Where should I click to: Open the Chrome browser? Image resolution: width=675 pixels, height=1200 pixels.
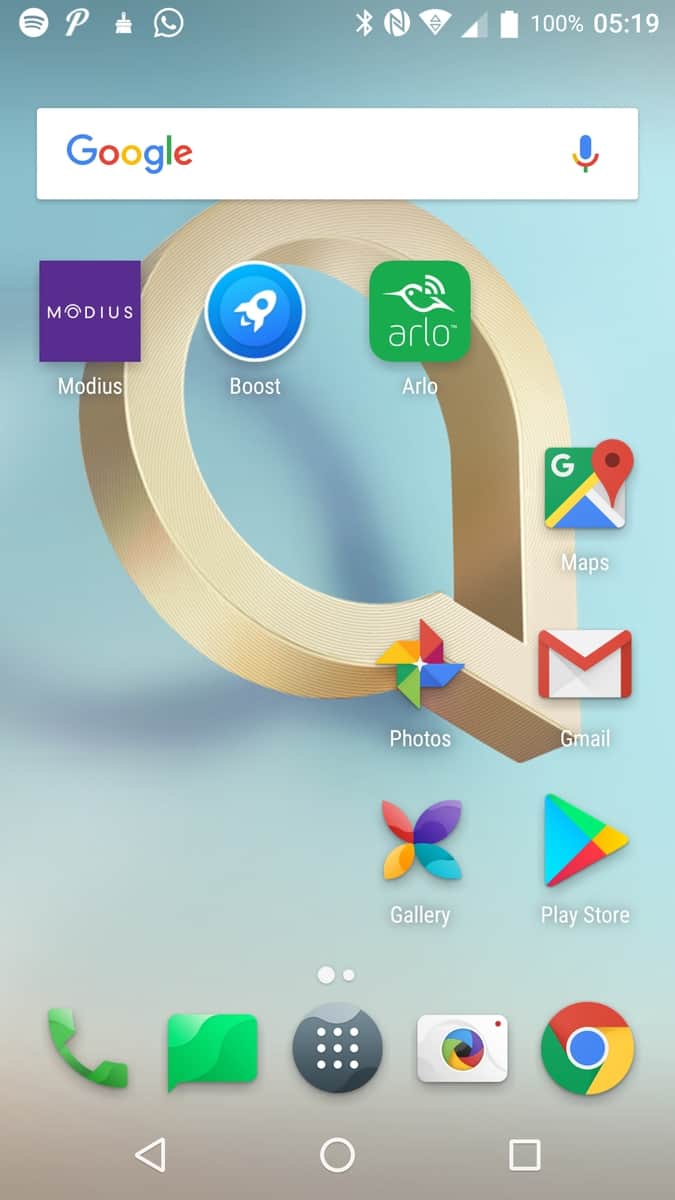(587, 1048)
